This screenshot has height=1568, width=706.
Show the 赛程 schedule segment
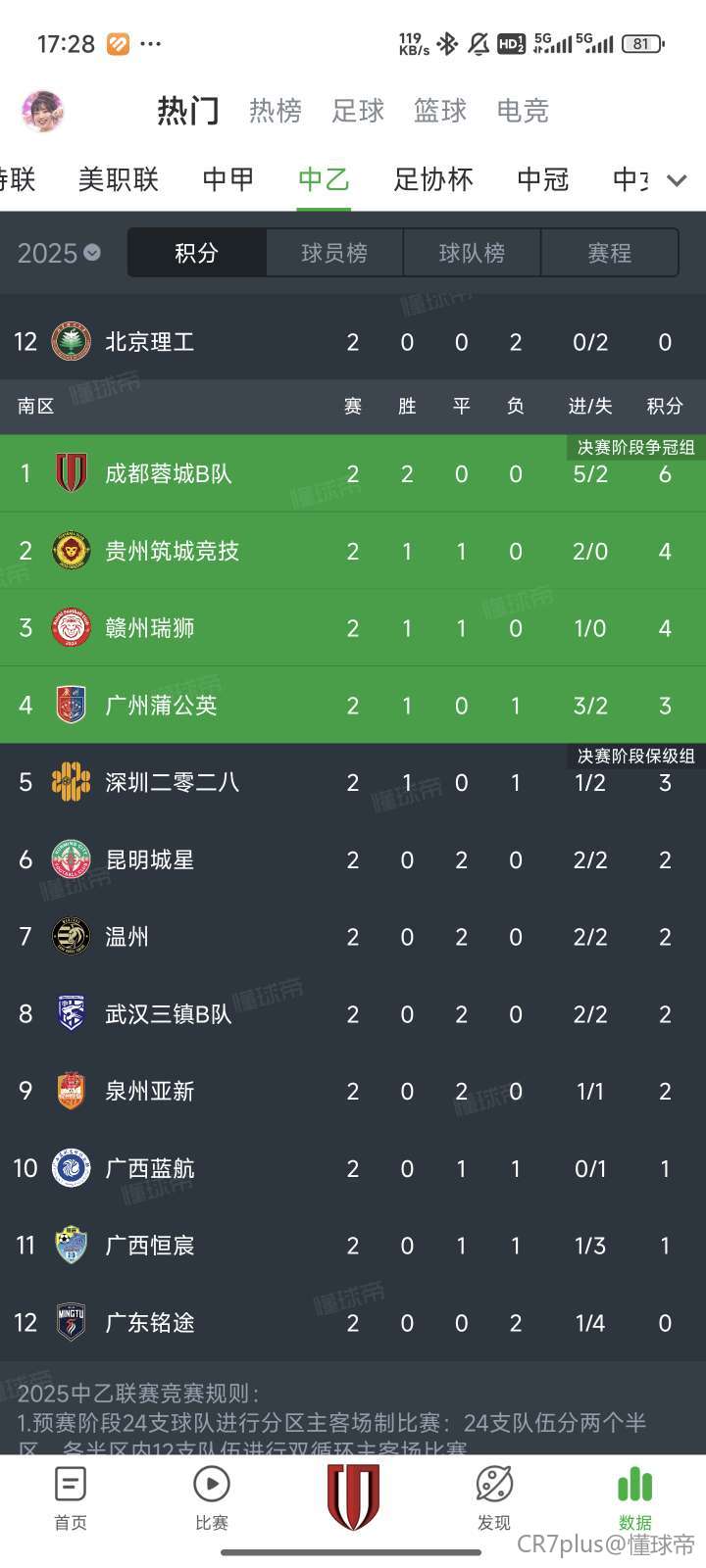tap(609, 253)
